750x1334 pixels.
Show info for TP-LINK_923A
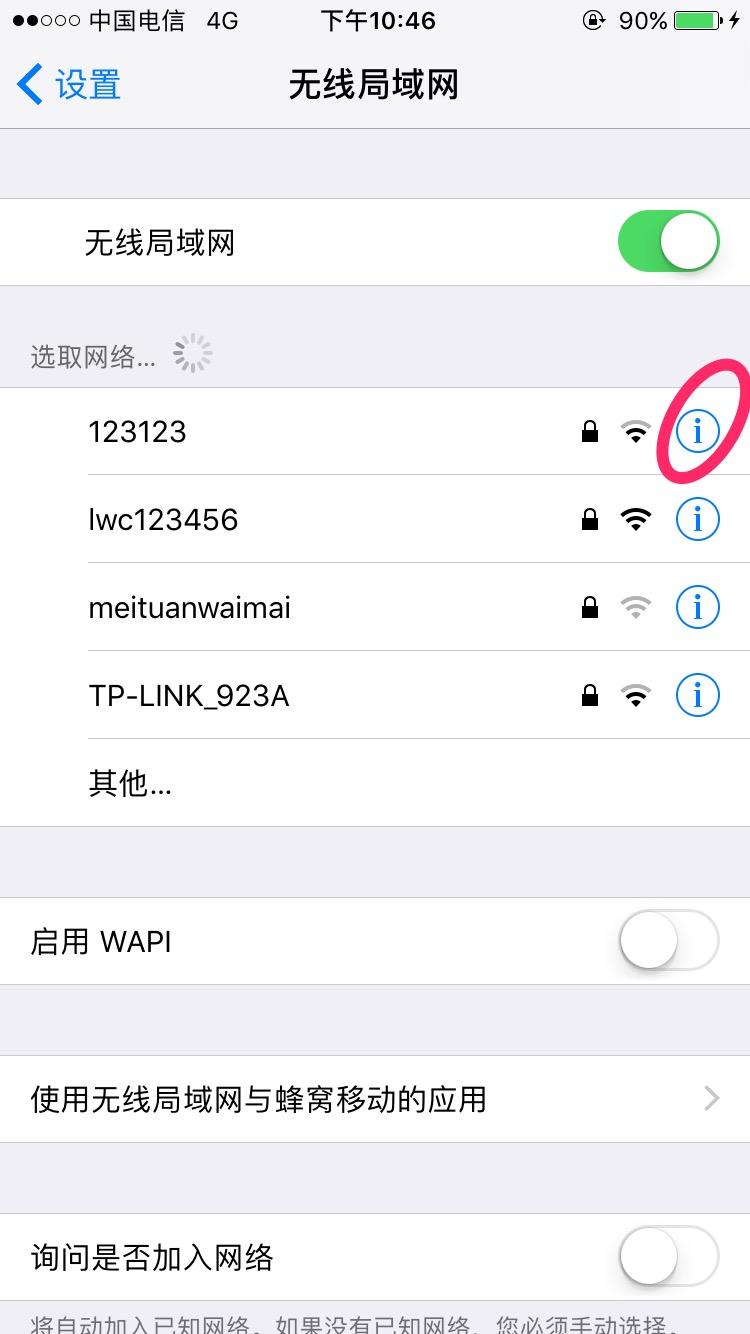coord(698,695)
